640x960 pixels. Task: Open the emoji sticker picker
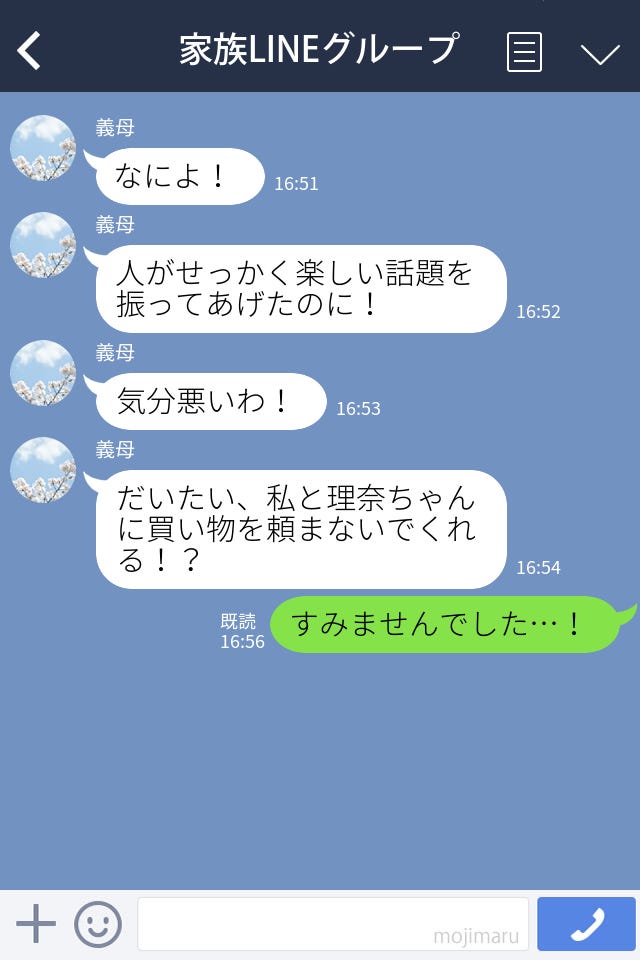click(98, 924)
